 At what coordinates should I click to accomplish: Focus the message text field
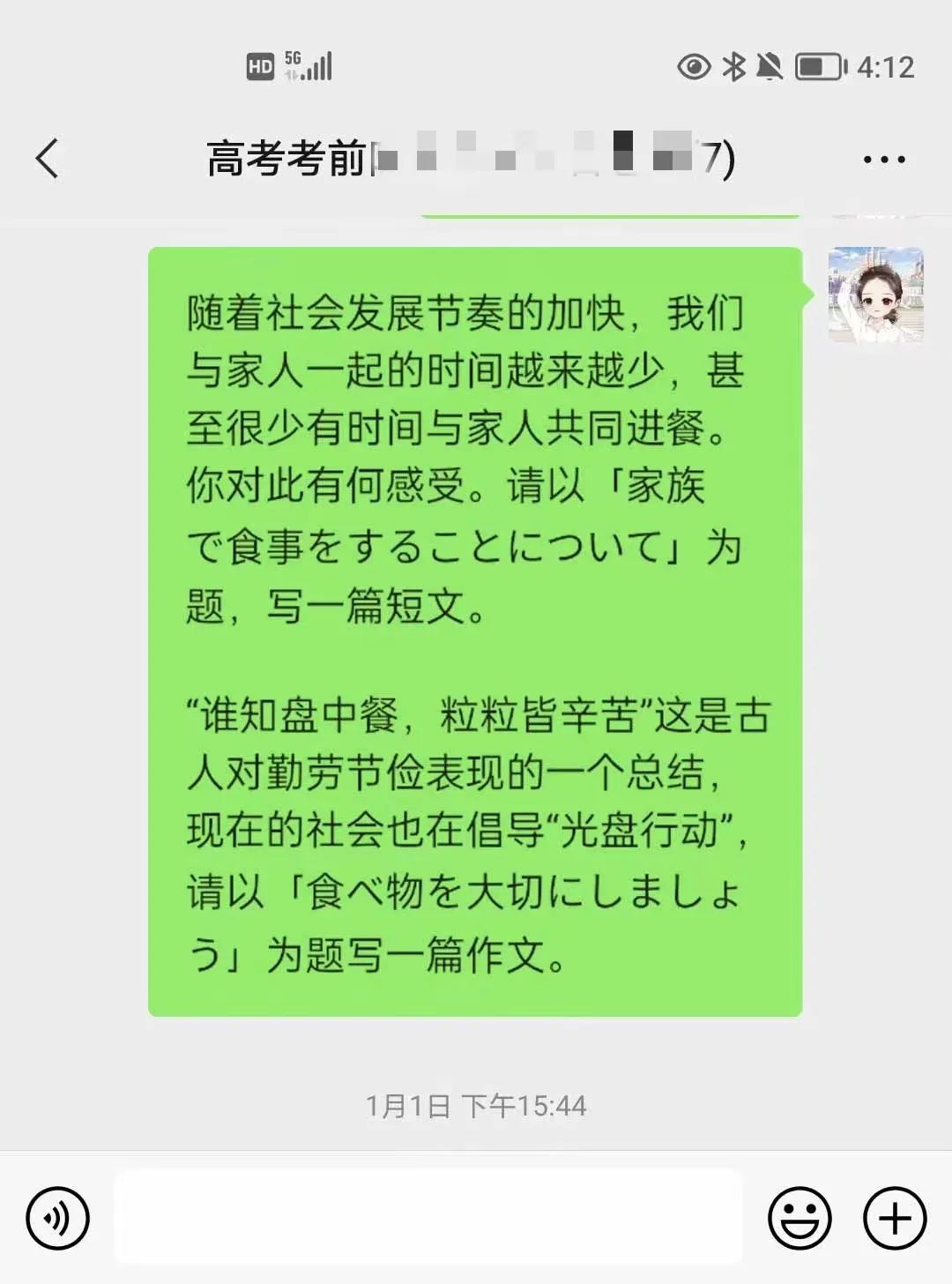pos(428,1217)
